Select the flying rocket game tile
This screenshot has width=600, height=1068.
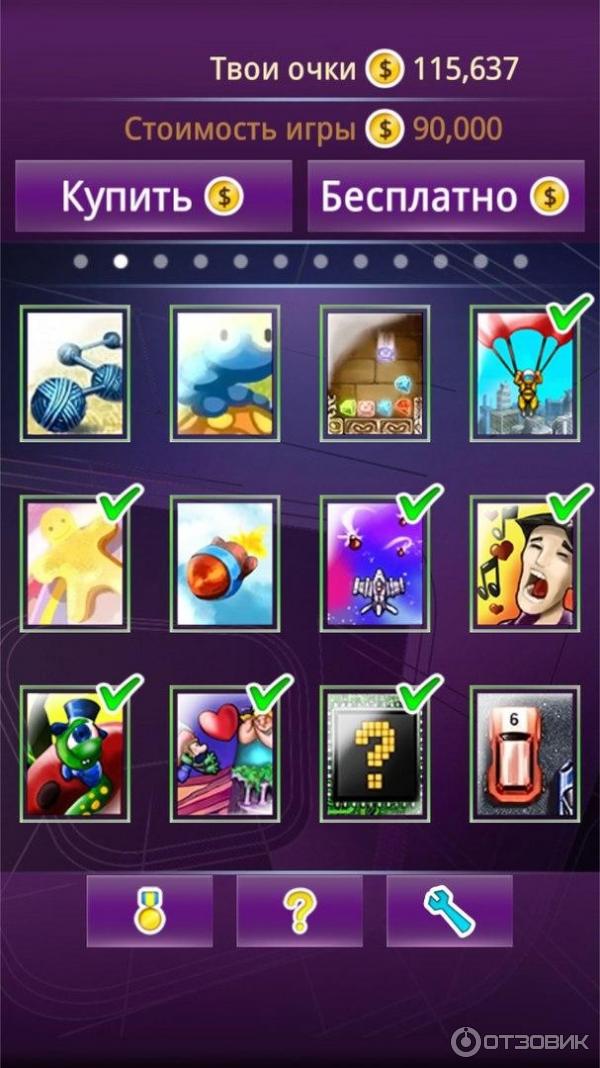[225, 563]
